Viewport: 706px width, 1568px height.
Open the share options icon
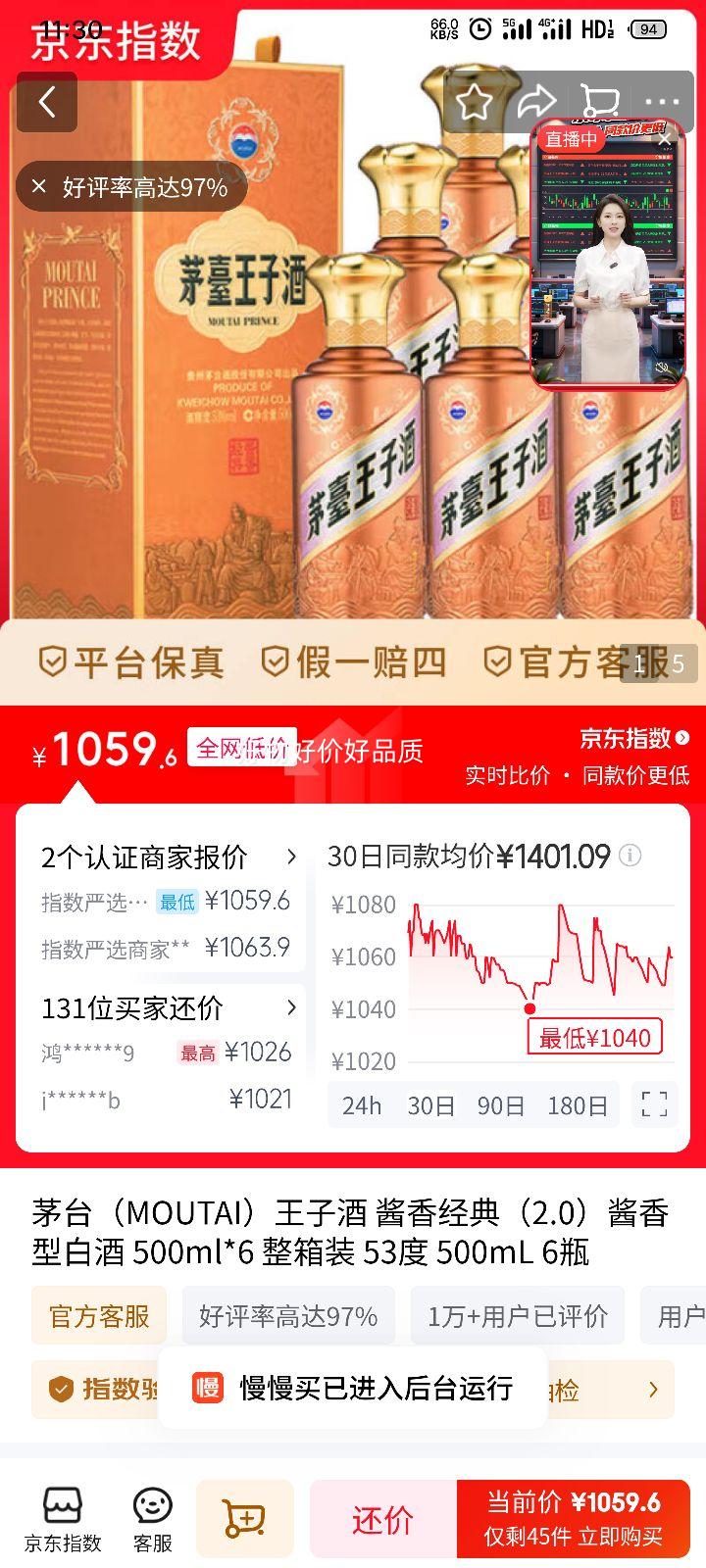pos(537,102)
